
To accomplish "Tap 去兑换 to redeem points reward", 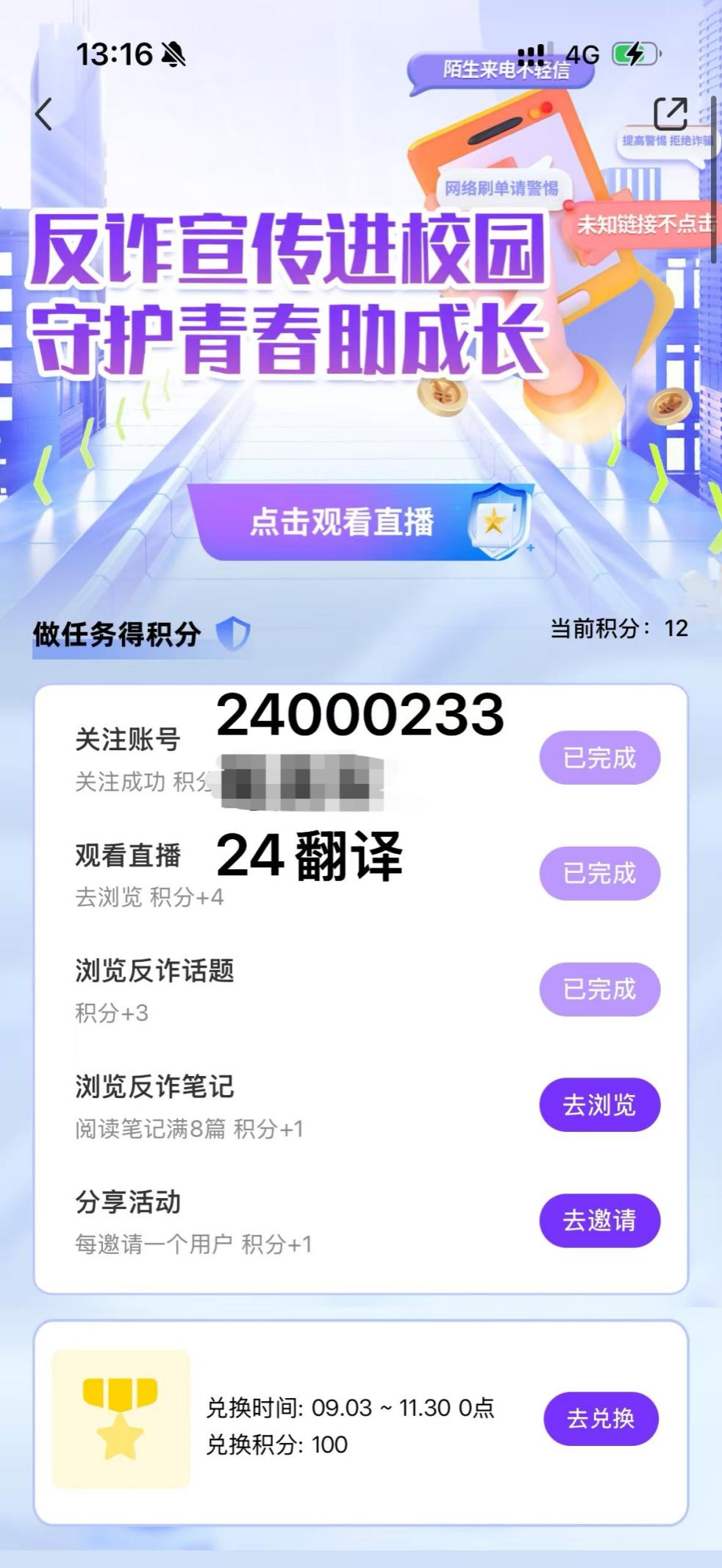I will pos(601,1418).
